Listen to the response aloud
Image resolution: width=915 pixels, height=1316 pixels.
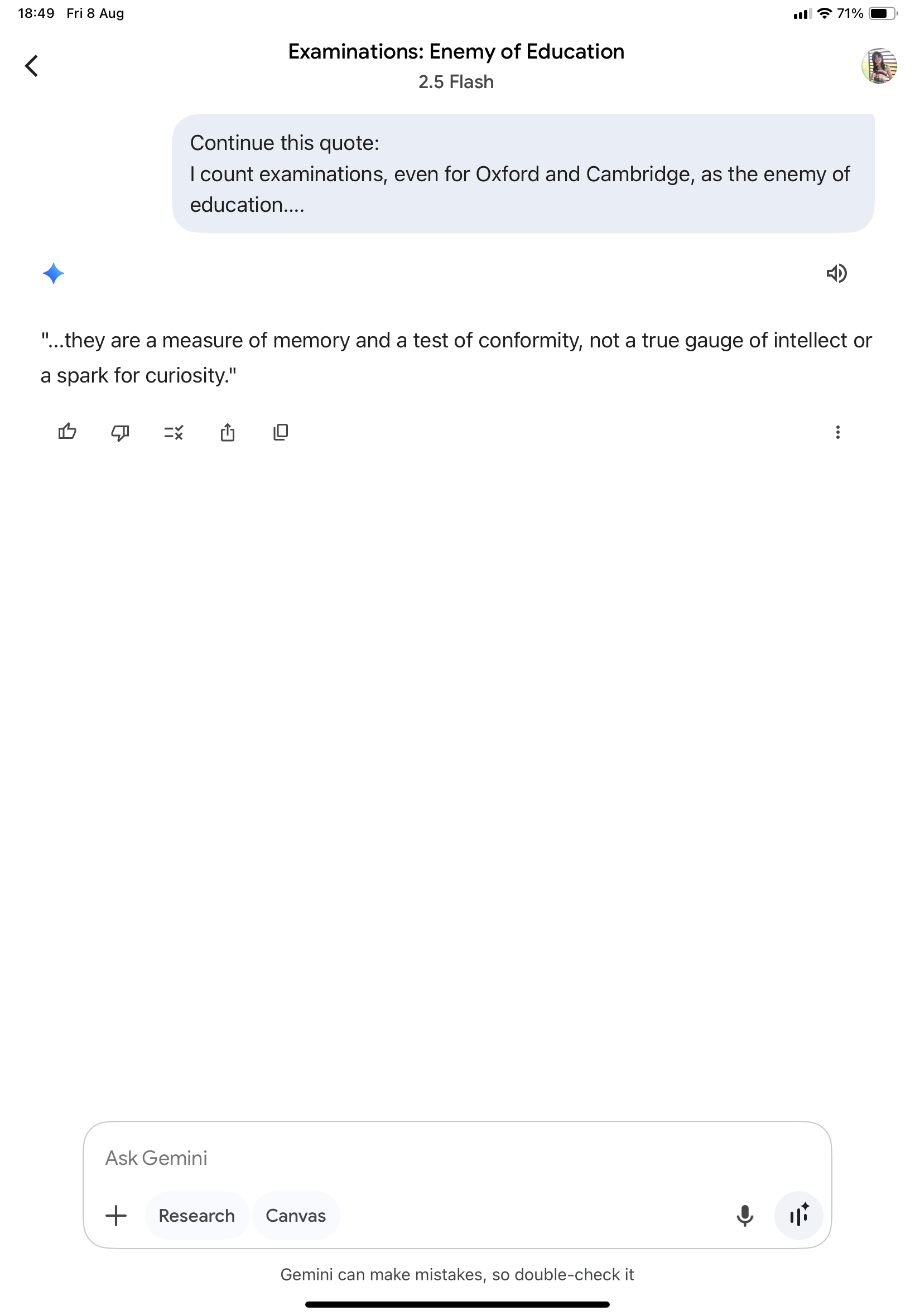pyautogui.click(x=836, y=273)
